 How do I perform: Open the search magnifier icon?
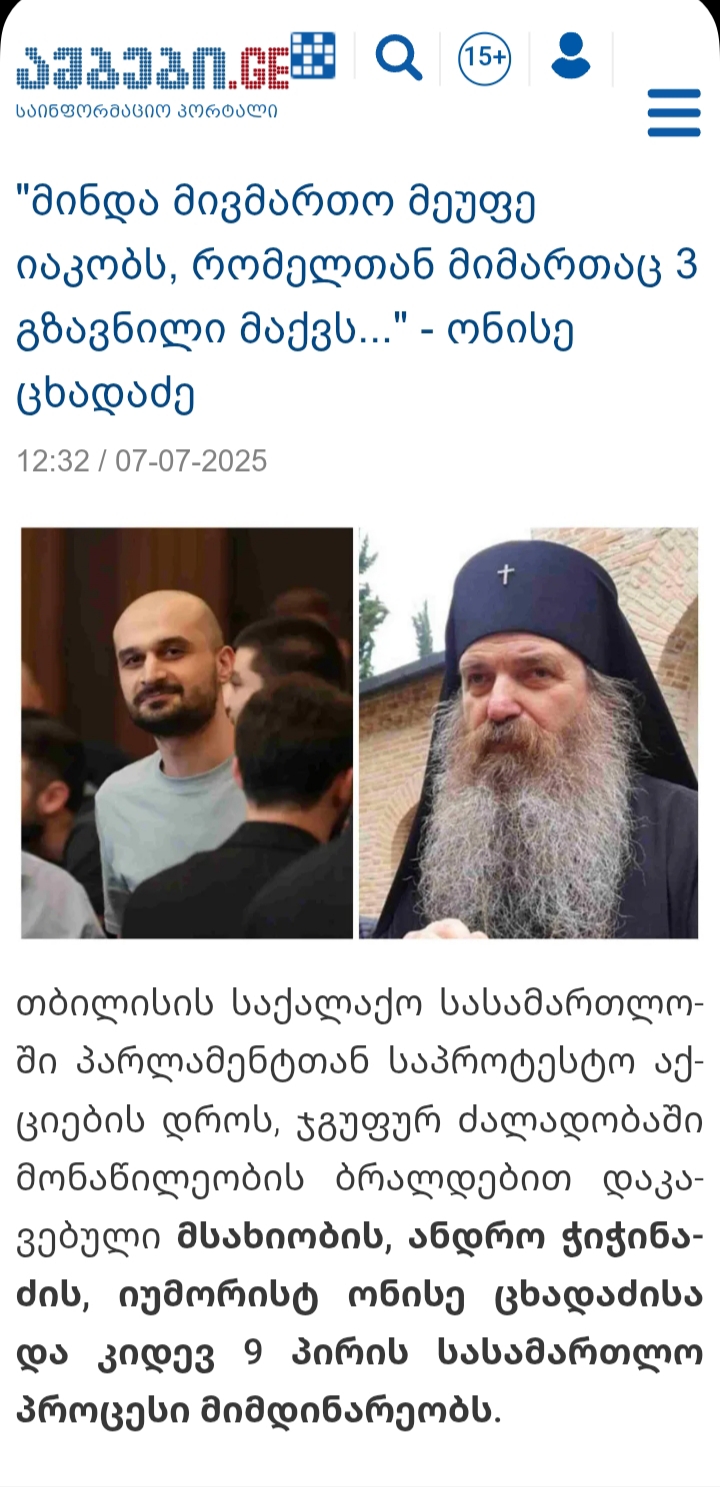click(x=398, y=58)
